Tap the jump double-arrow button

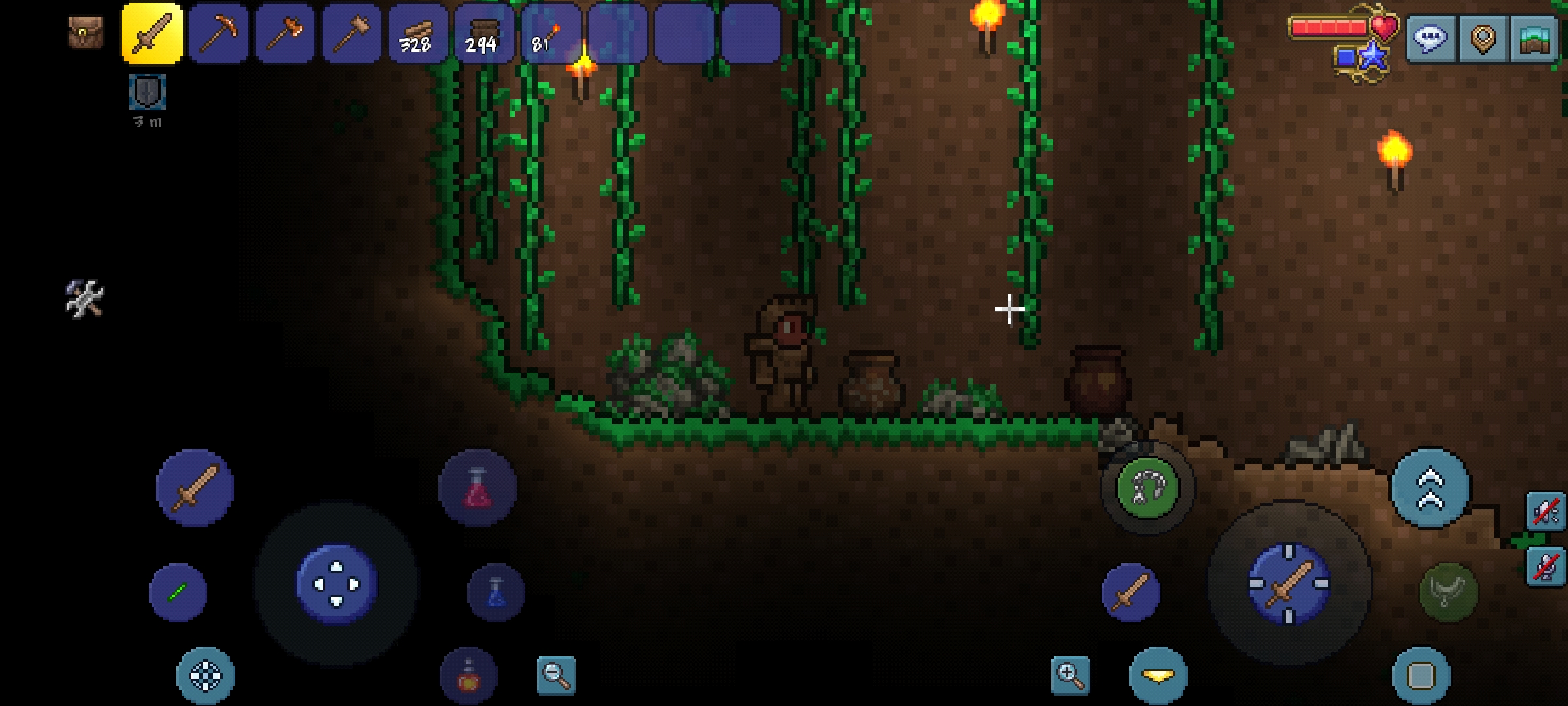1430,488
